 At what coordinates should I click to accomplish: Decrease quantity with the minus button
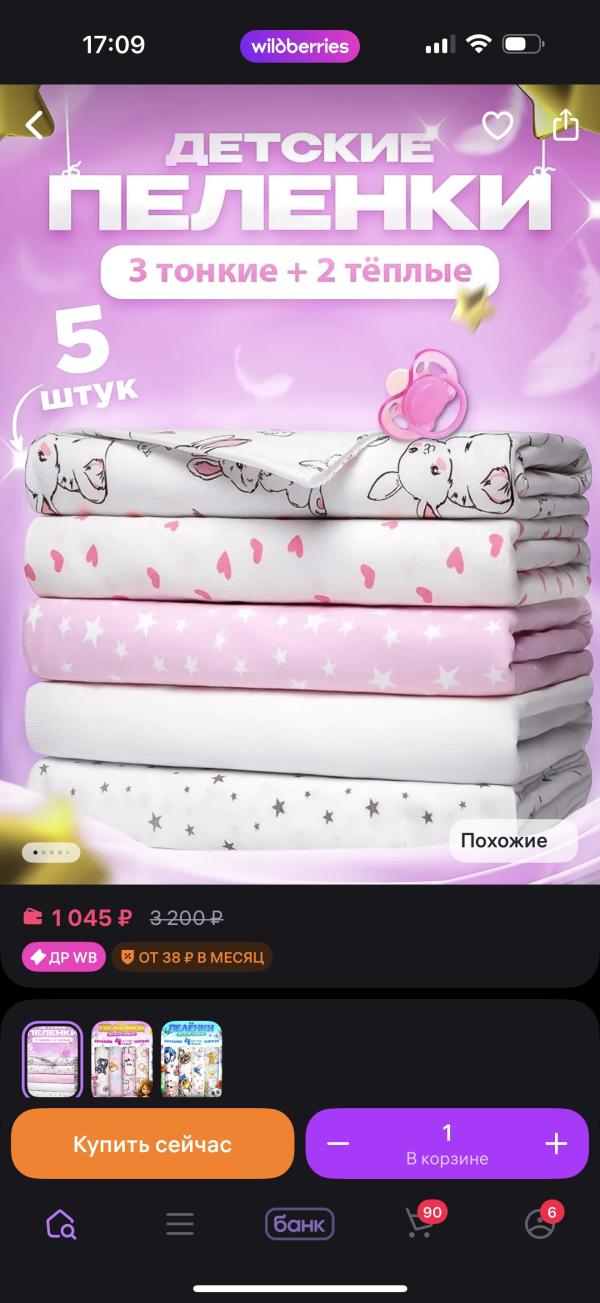[338, 1145]
